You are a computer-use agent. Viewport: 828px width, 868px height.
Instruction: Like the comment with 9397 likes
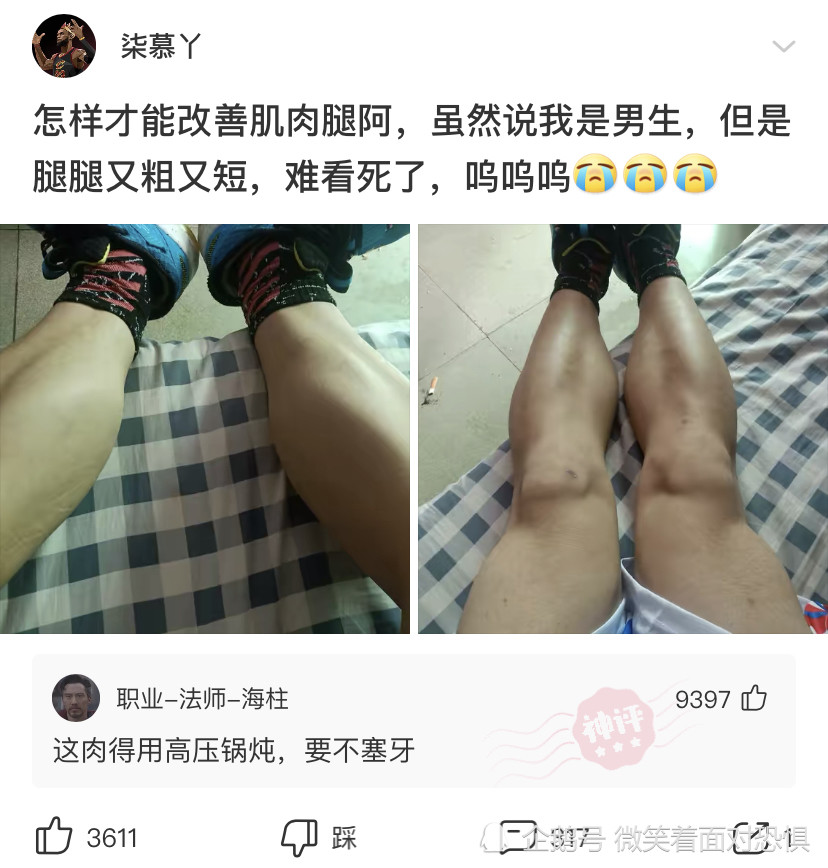(x=753, y=699)
